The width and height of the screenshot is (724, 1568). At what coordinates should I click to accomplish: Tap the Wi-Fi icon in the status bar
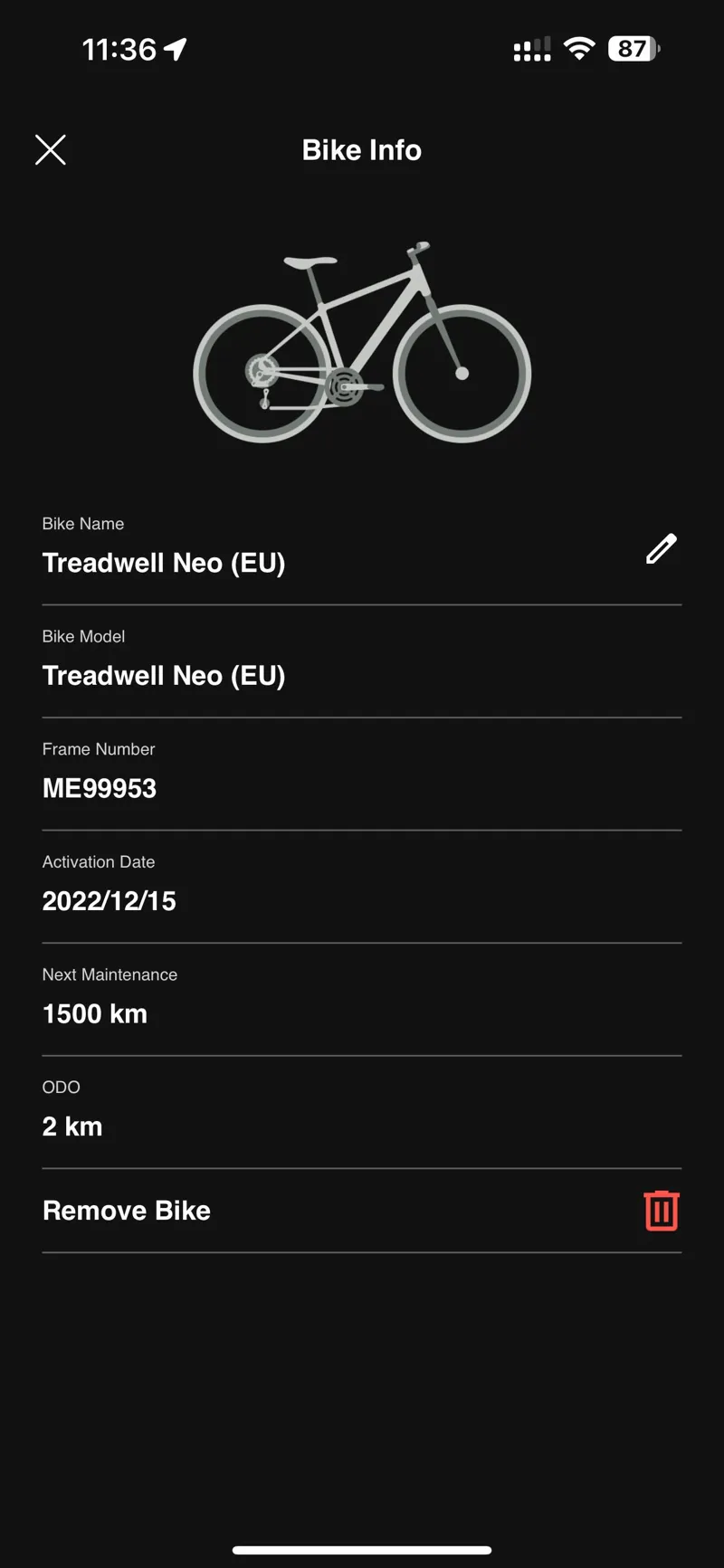pos(579,48)
